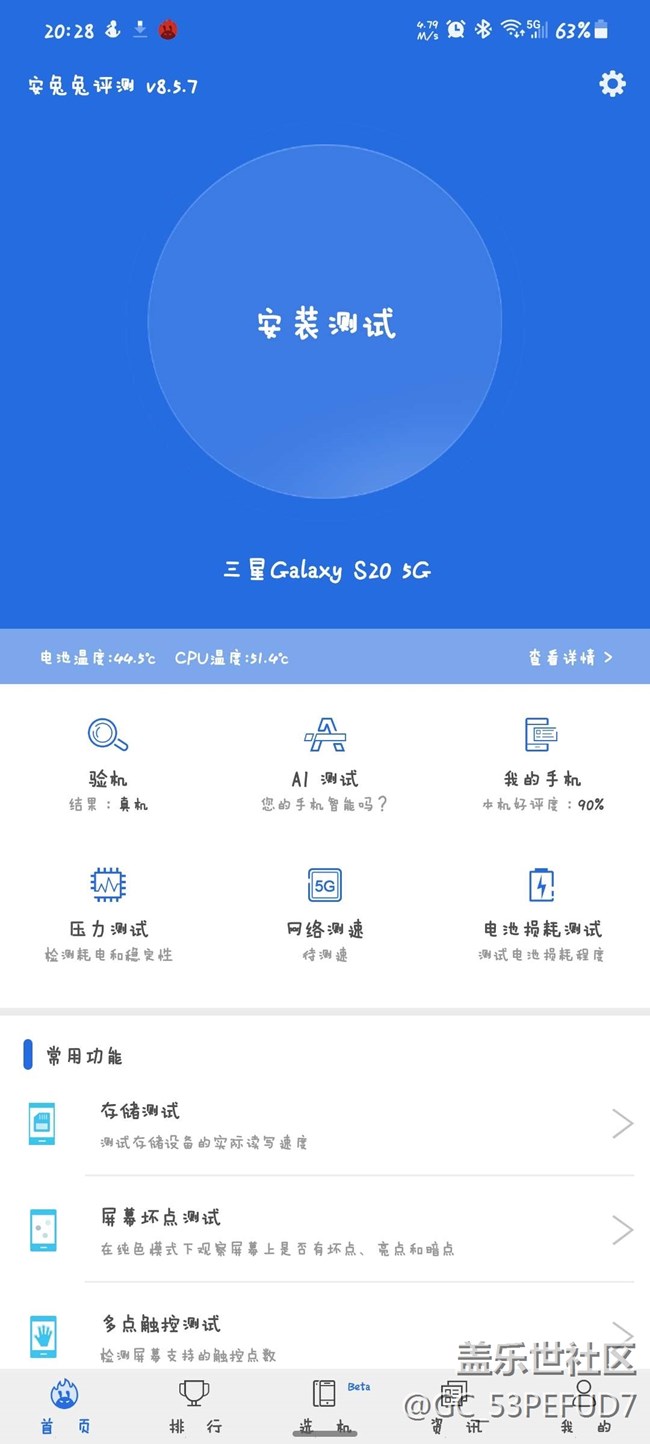Image resolution: width=650 pixels, height=1444 pixels.
Task: Open the 多点触控测试 row
Action: coord(325,1336)
